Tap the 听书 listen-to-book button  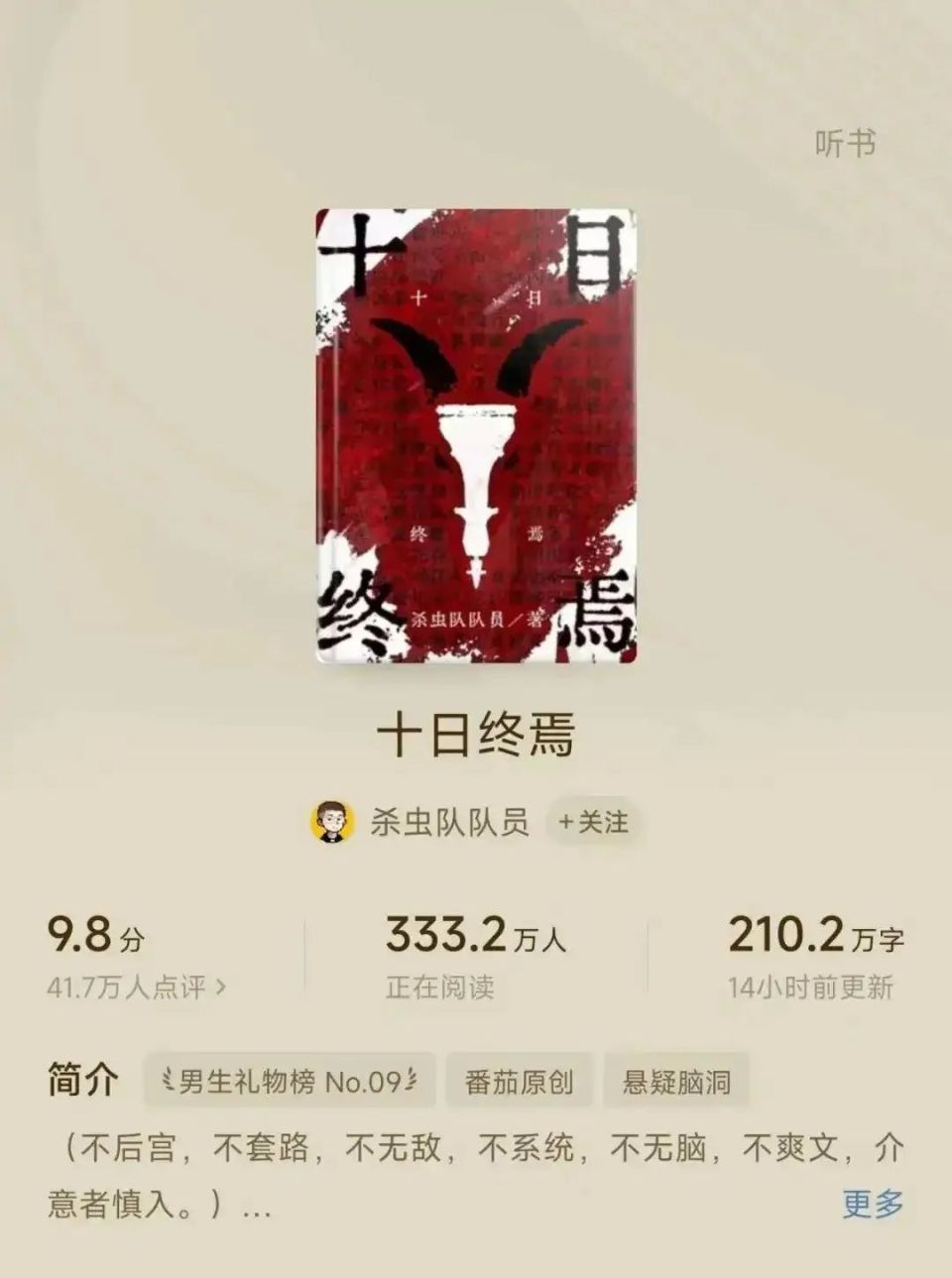[x=845, y=144]
